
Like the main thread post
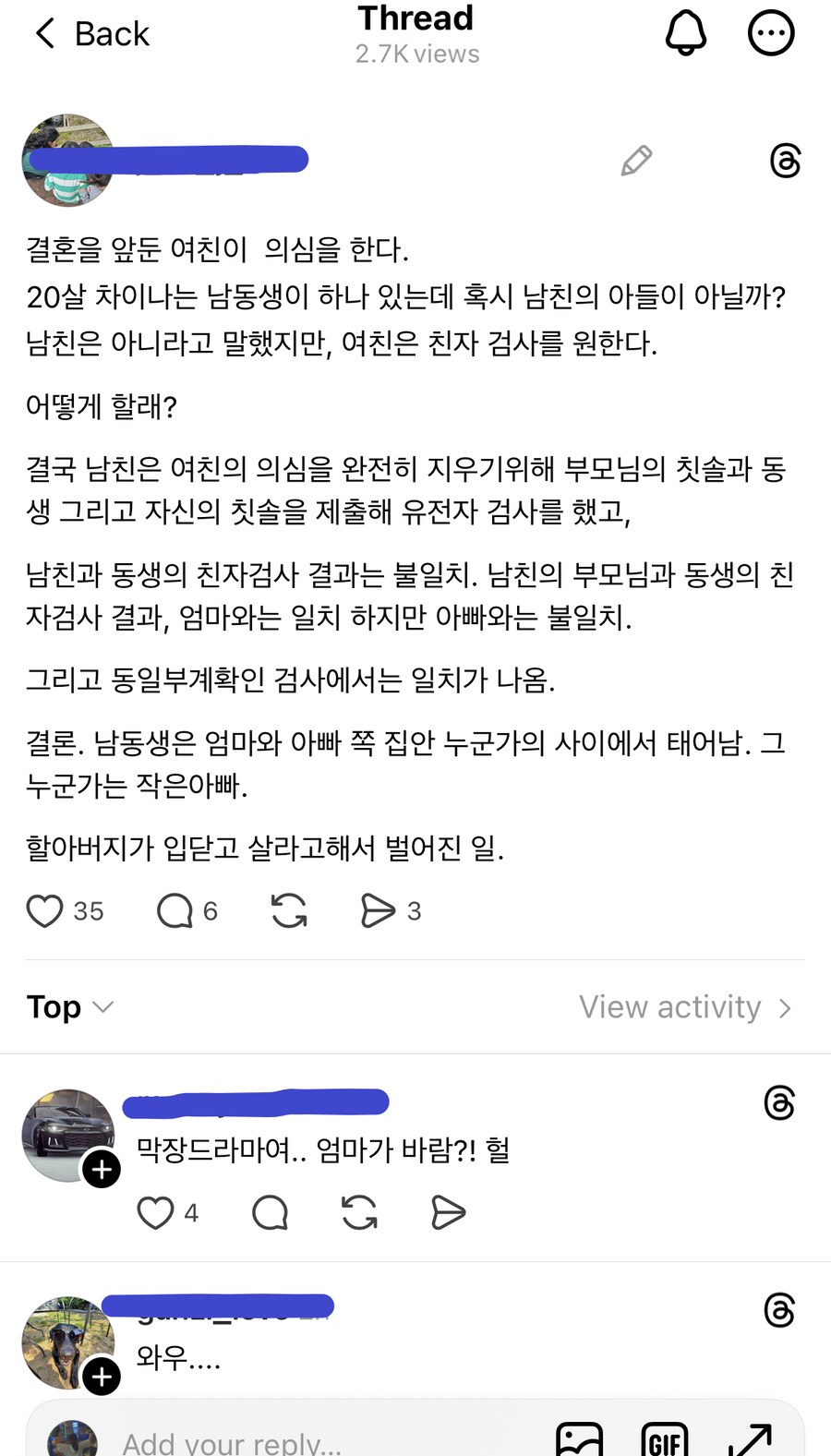pyautogui.click(x=44, y=910)
